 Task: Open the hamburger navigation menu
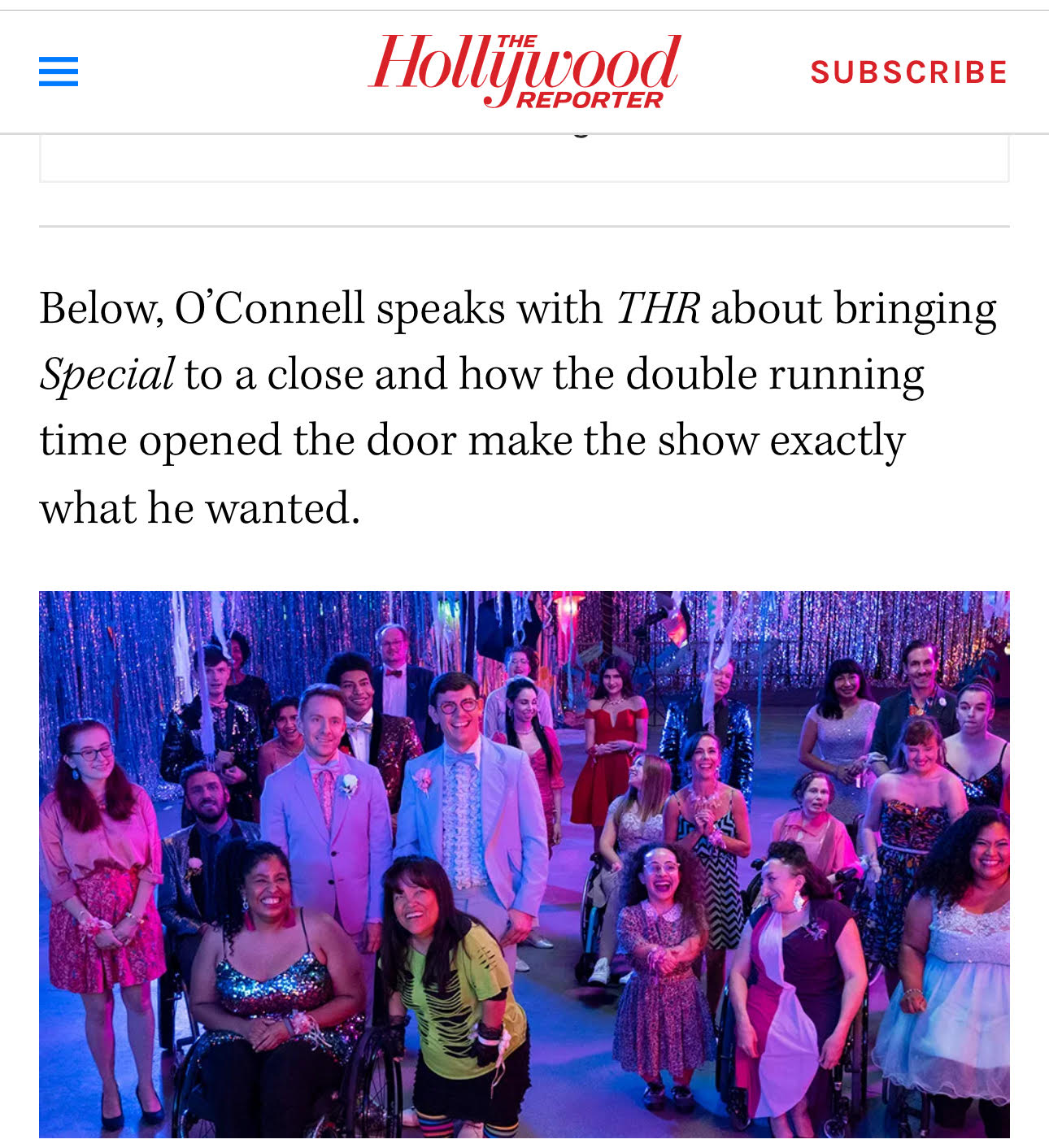(x=59, y=72)
